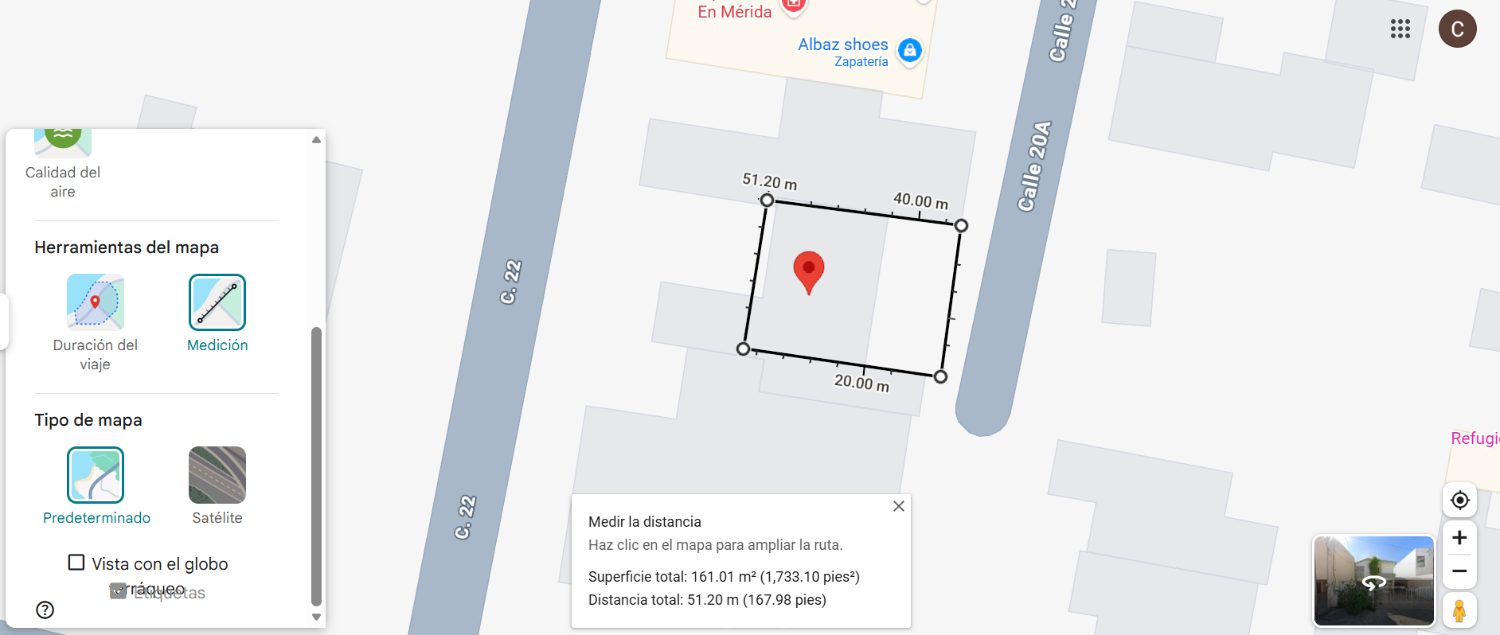This screenshot has width=1500, height=635.
Task: Switch to the Predeterminado map type
Action: (96, 486)
